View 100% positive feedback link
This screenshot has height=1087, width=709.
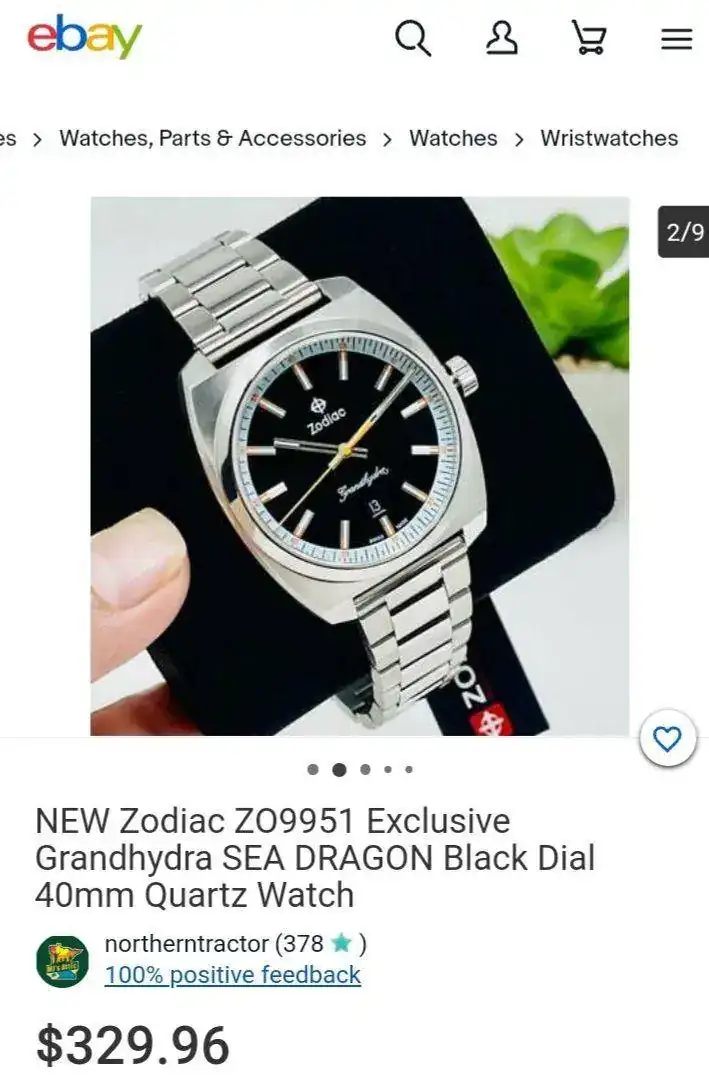coord(232,975)
